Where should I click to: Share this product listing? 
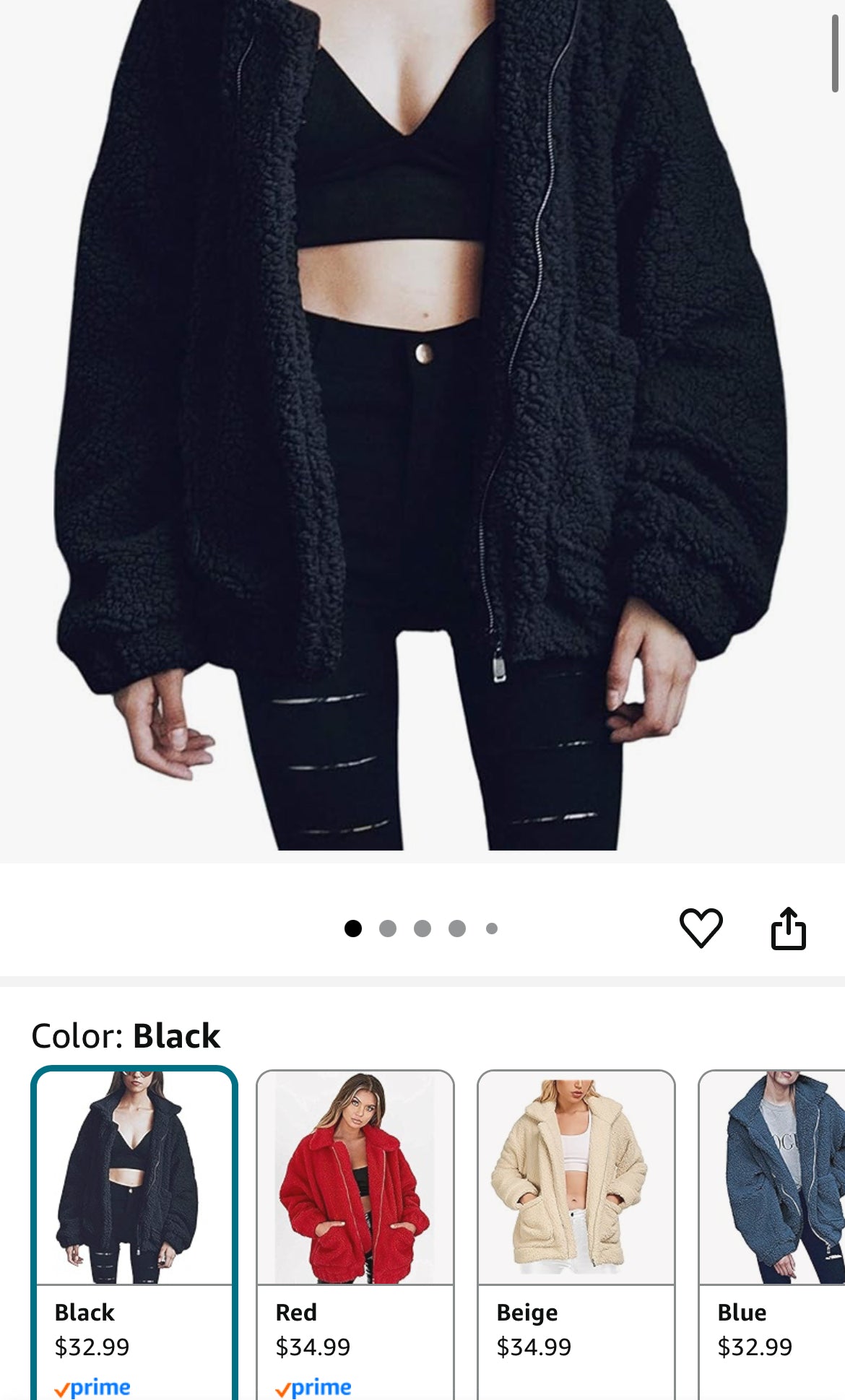click(788, 928)
